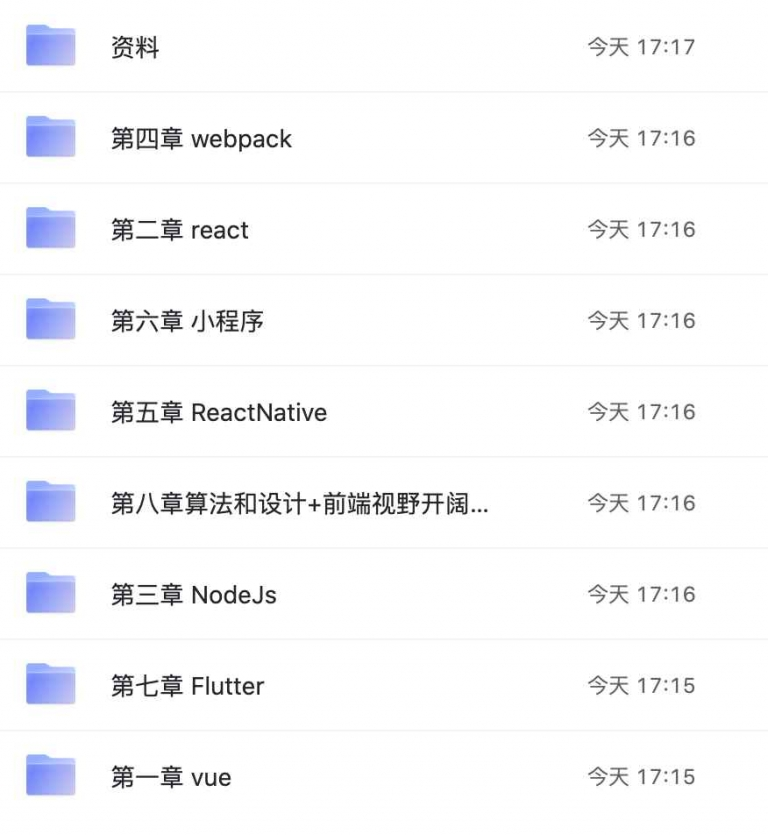Open the 第八章算法和设计 folder
768x835 pixels.
point(299,504)
